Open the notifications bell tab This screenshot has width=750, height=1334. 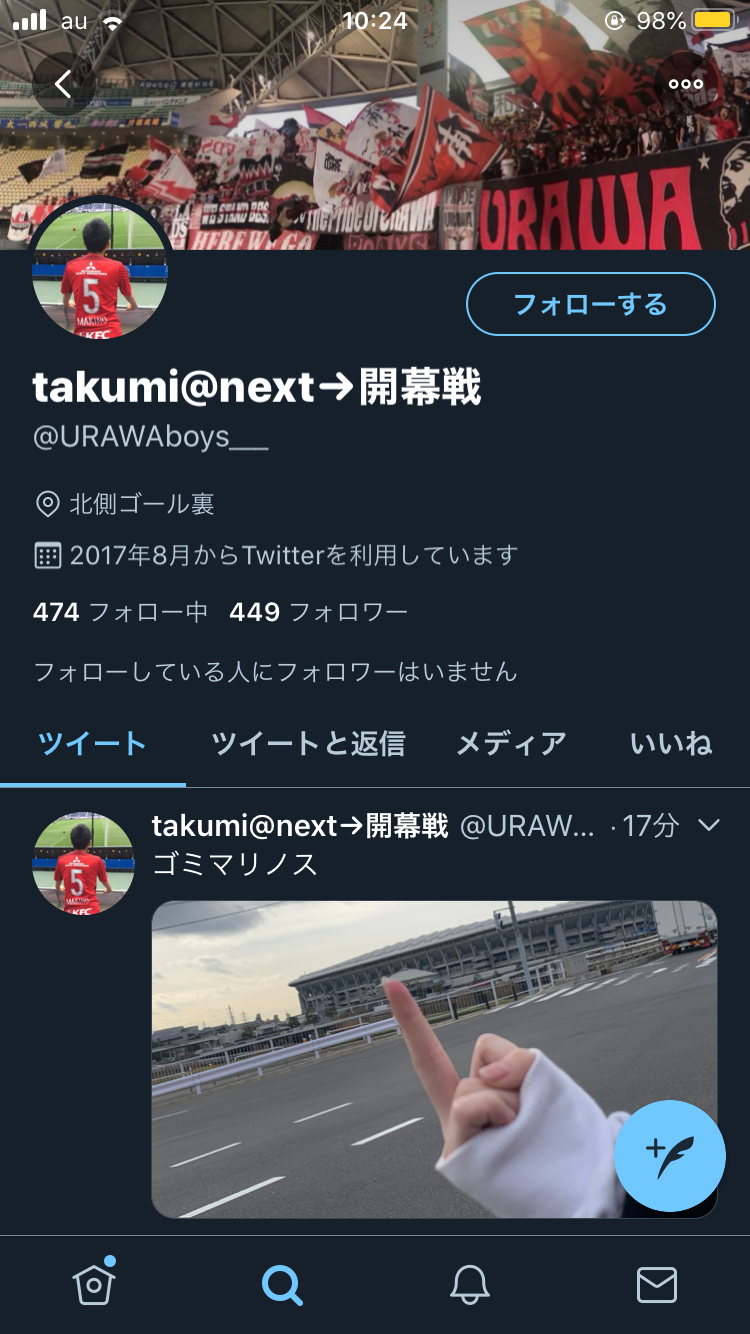coord(469,1284)
